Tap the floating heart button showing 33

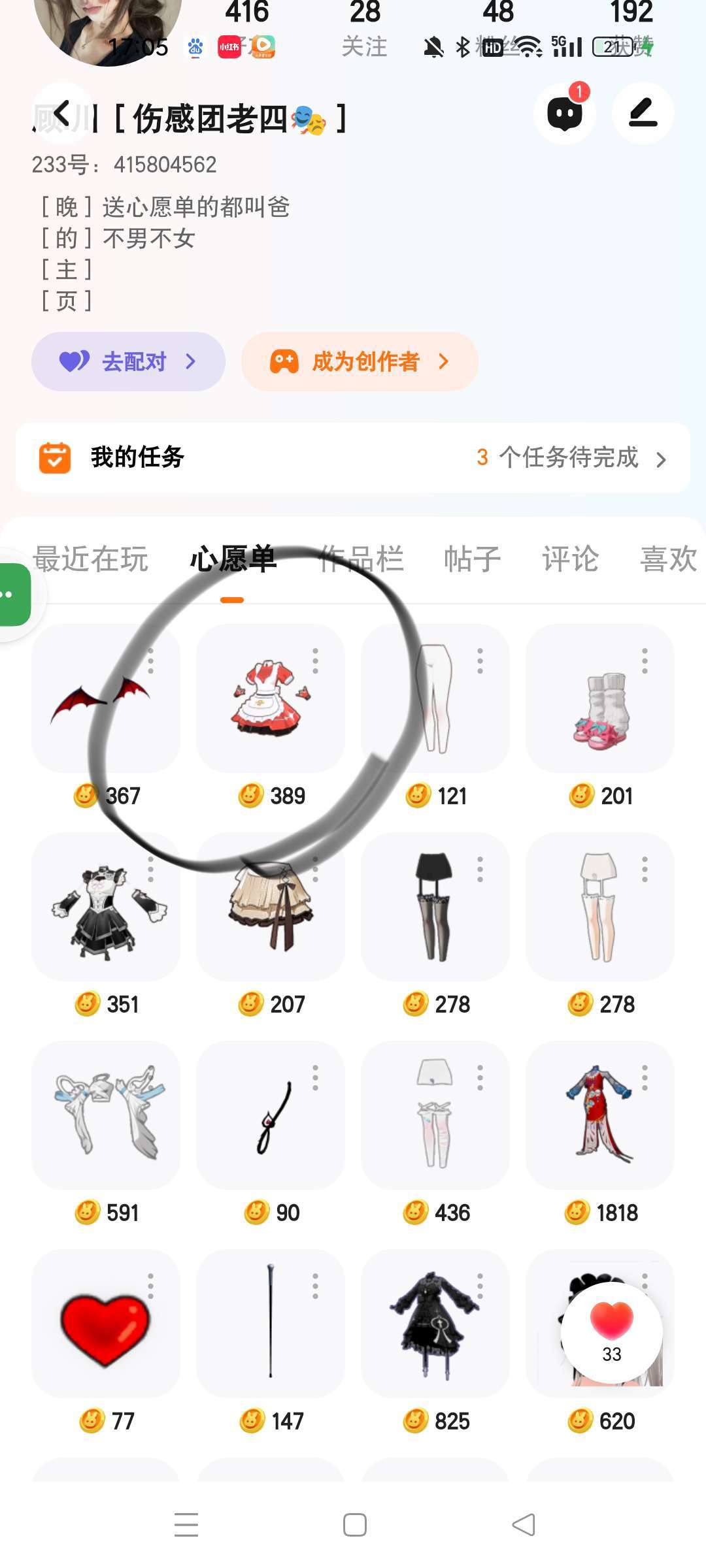[612, 1331]
